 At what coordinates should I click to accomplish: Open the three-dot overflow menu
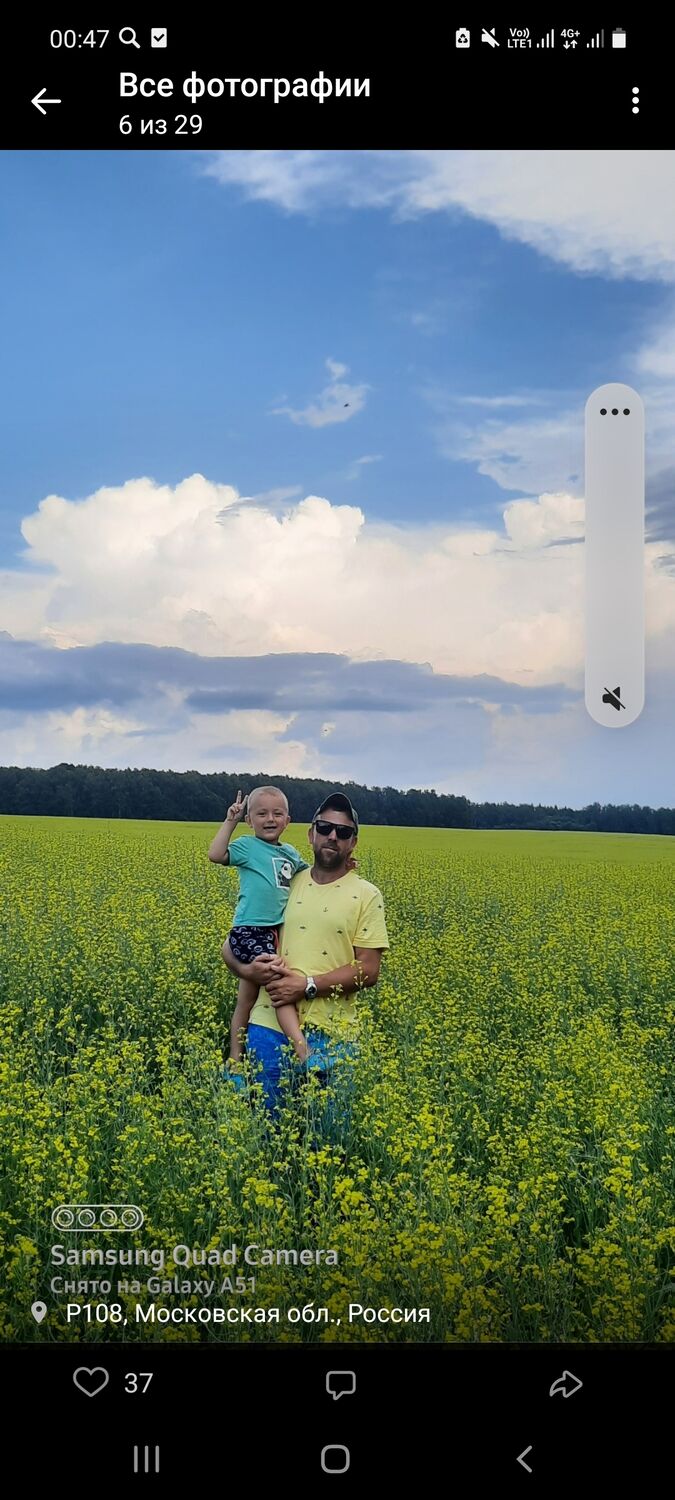click(x=635, y=100)
